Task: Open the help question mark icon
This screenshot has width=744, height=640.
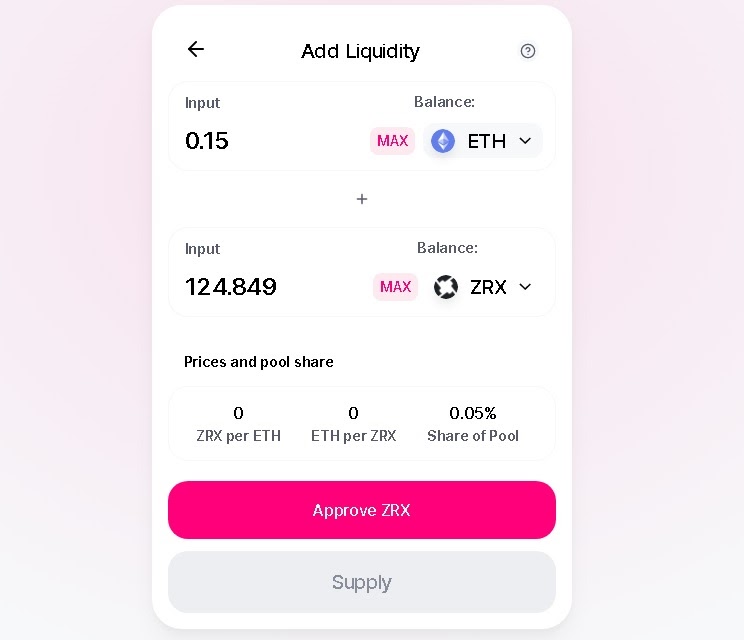Action: click(x=528, y=51)
